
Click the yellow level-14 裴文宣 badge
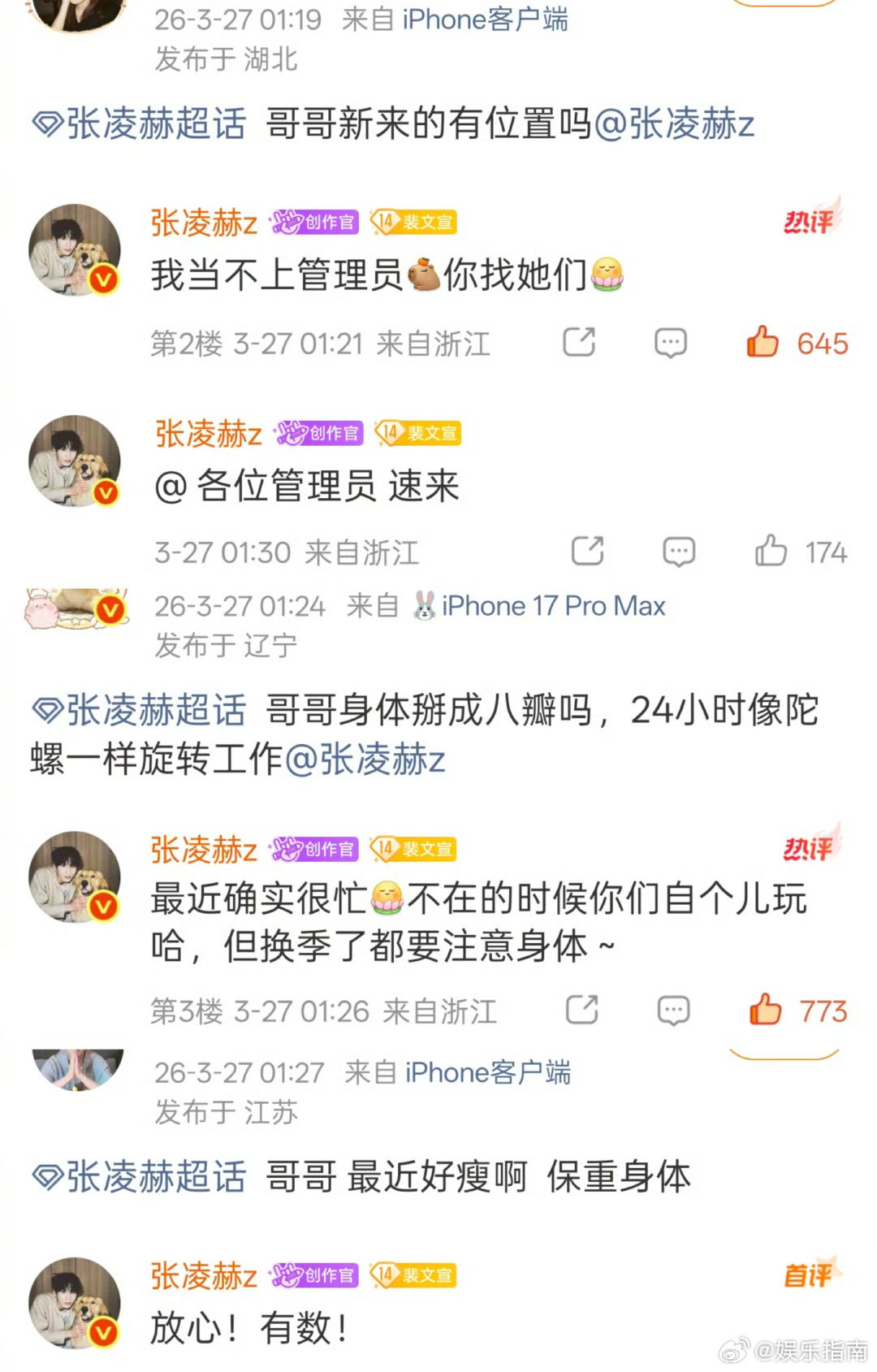(414, 221)
